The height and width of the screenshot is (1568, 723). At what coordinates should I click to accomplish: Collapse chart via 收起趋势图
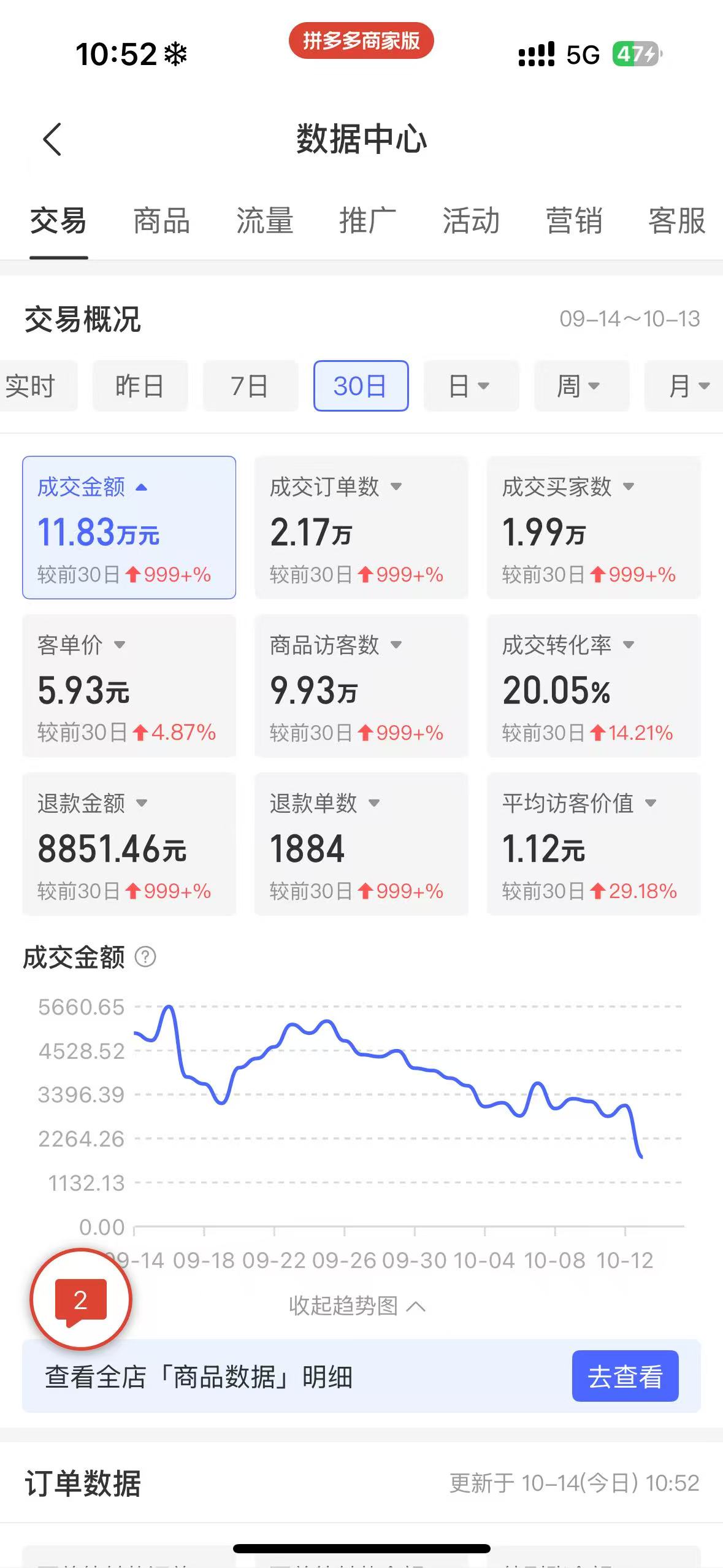click(x=357, y=1305)
